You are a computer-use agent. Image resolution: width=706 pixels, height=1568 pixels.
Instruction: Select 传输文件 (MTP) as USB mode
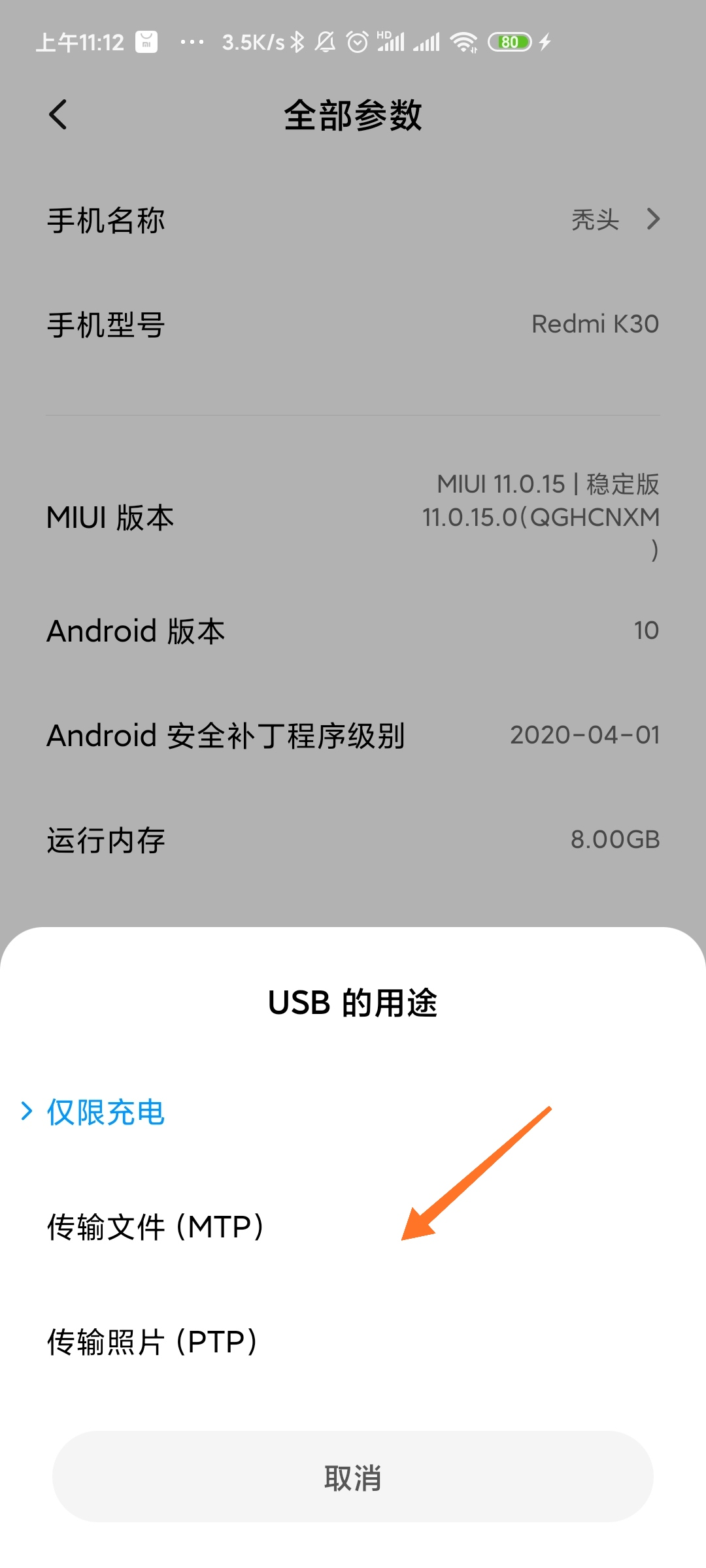tap(156, 1227)
